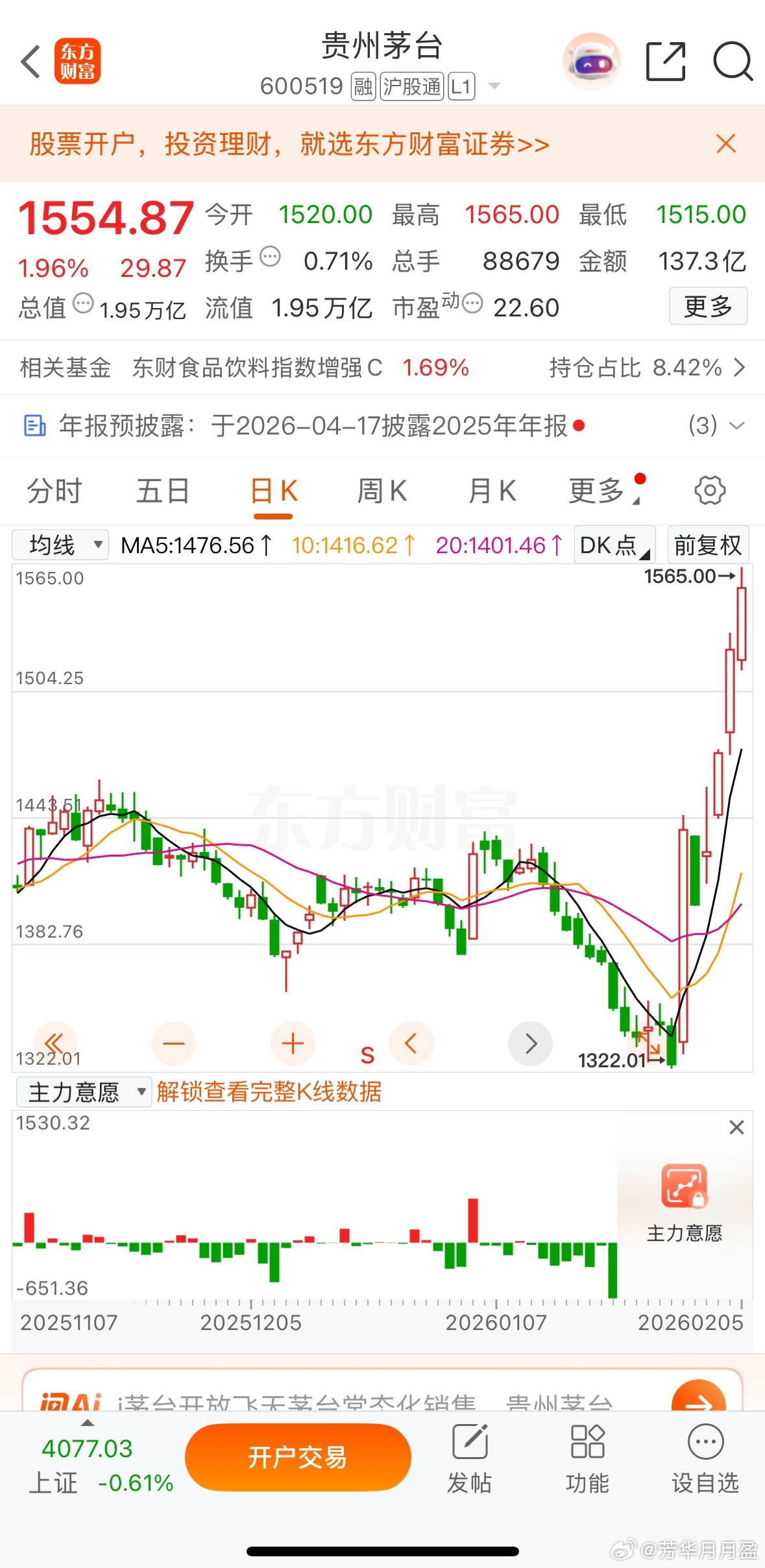765x1568 pixels.
Task: Open the share icon at top right
Action: 666,60
